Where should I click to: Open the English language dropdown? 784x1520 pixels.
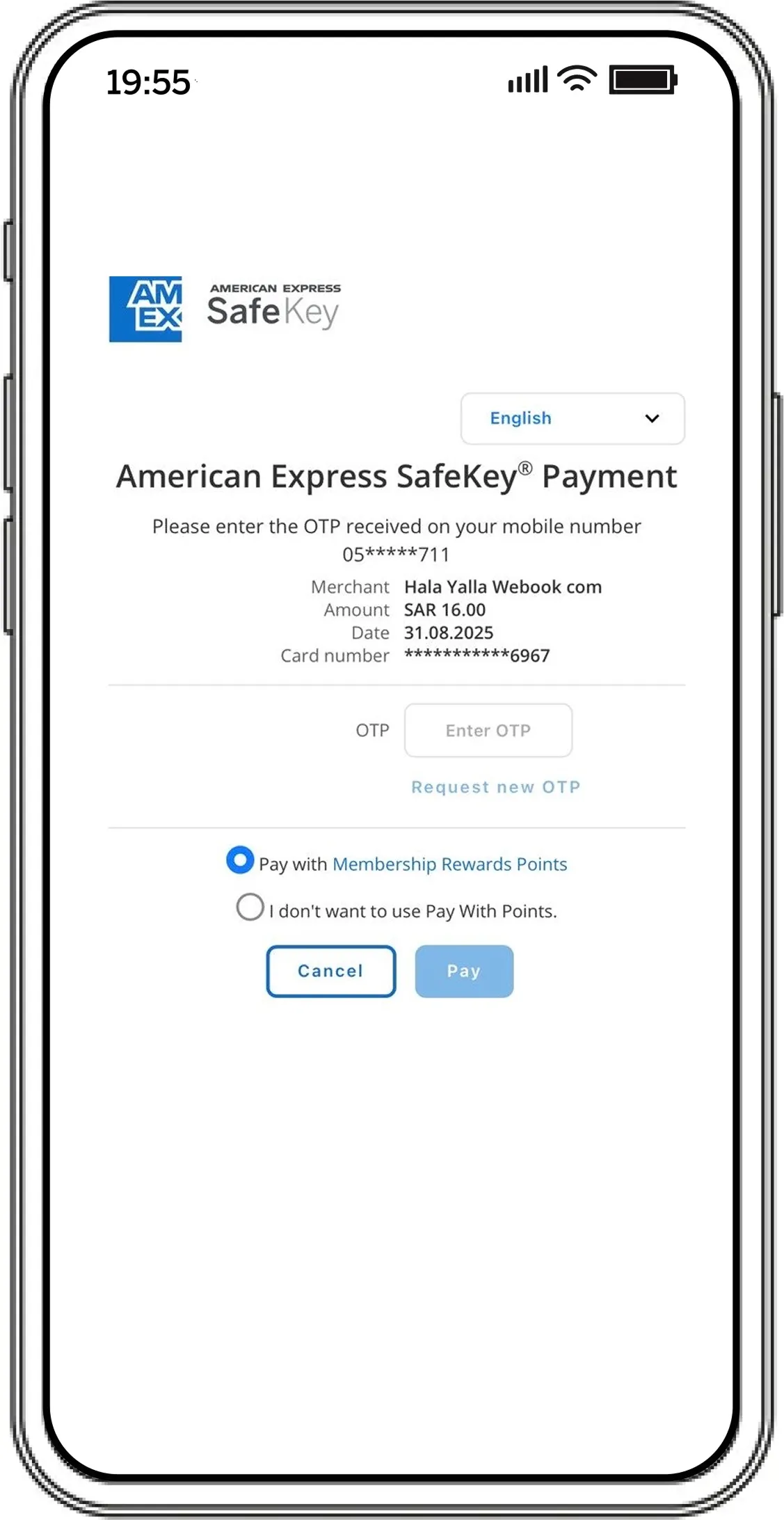(572, 418)
